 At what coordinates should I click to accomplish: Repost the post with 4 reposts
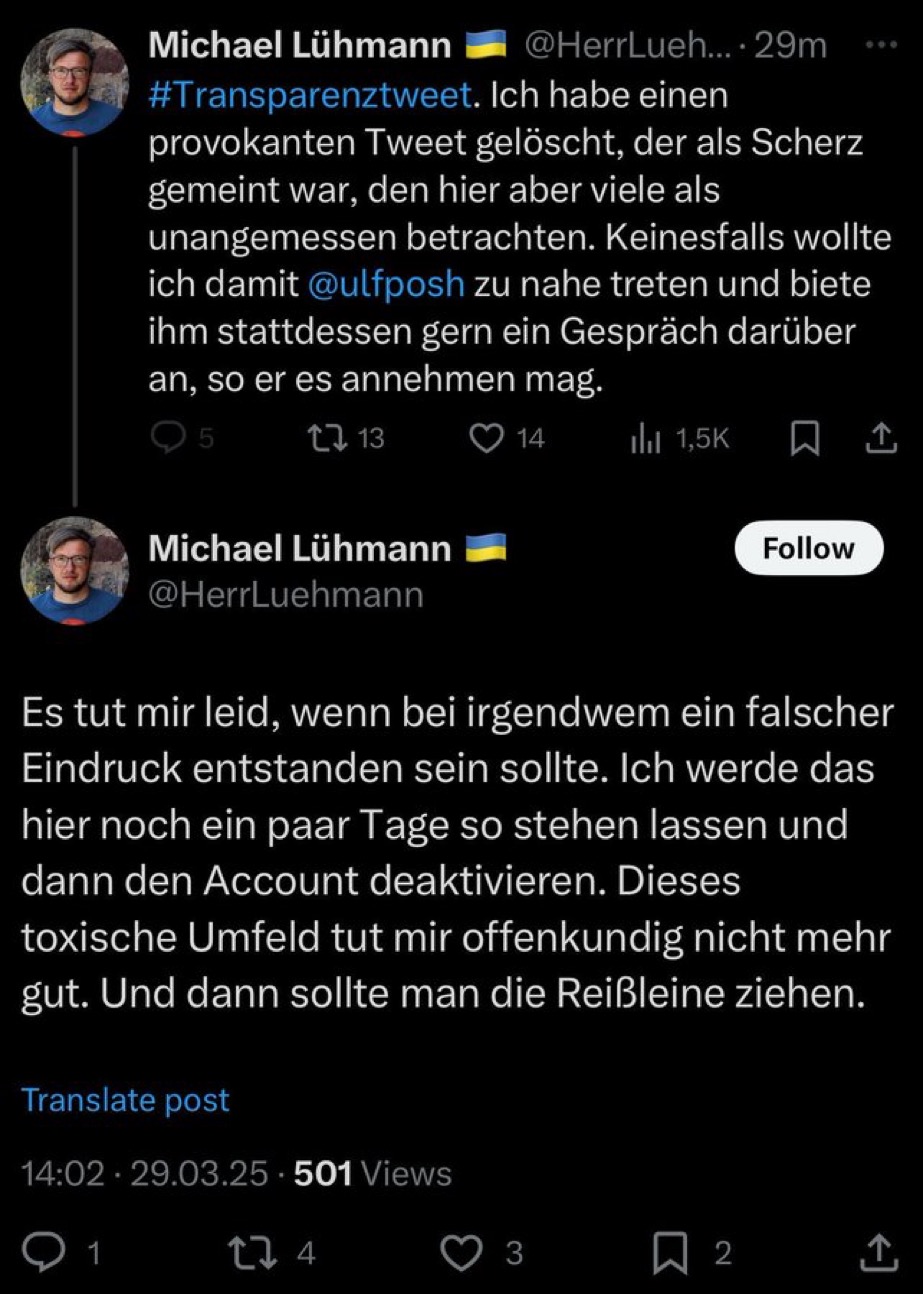coord(272,1252)
